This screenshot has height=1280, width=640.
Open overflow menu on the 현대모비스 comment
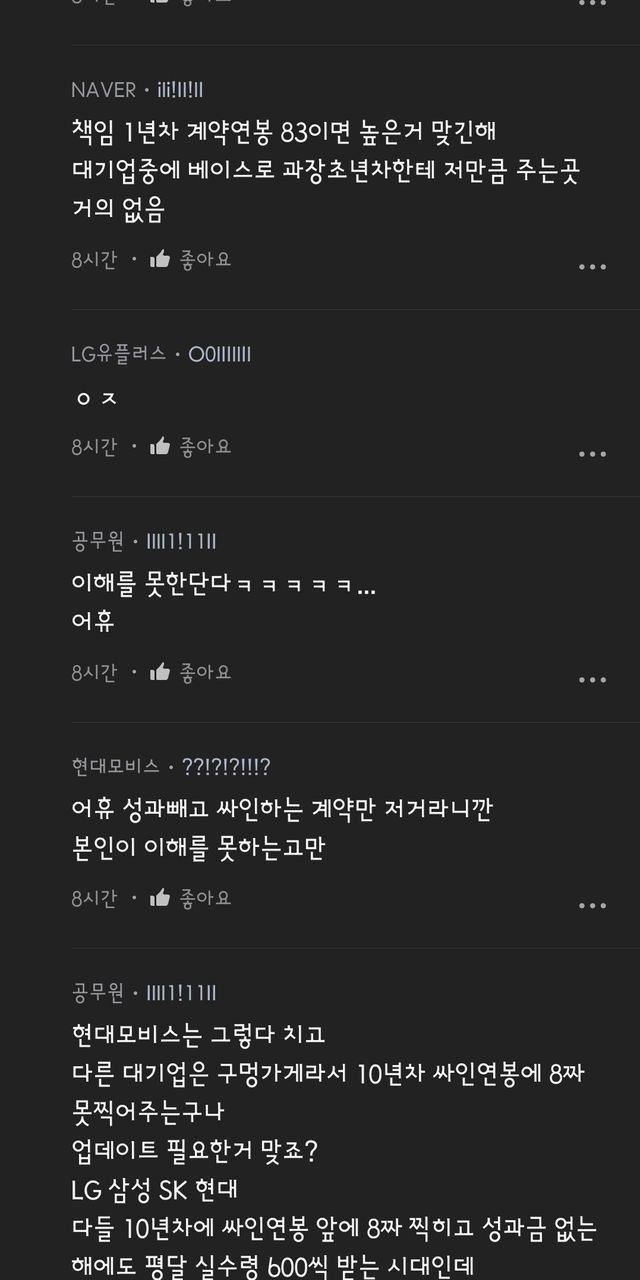592,906
